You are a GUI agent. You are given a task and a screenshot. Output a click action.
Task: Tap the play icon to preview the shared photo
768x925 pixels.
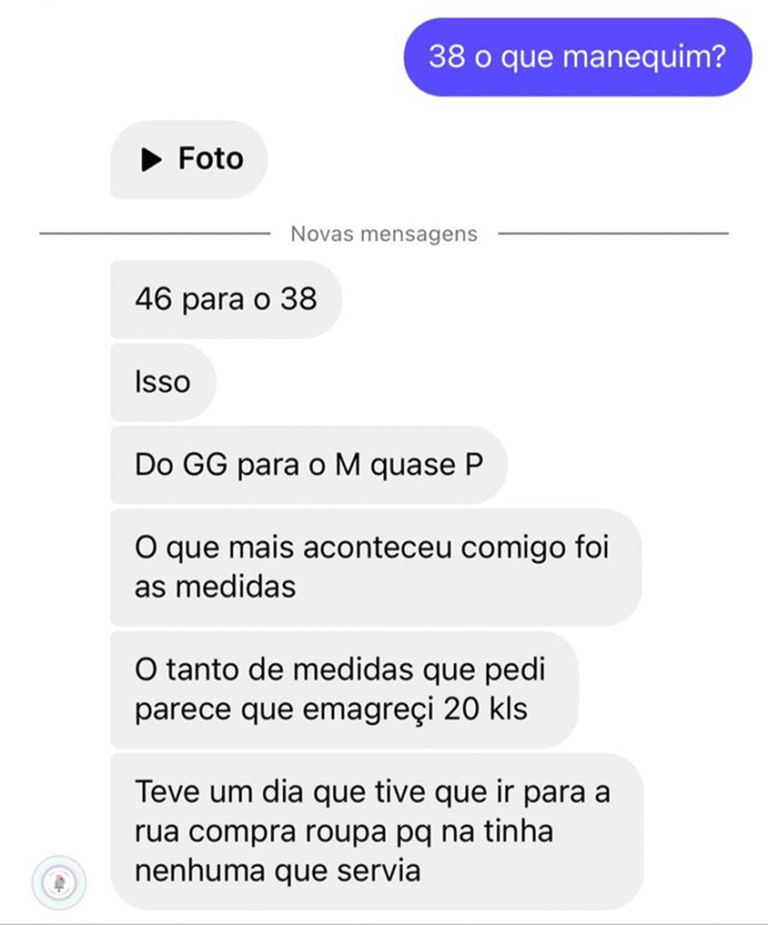click(150, 158)
